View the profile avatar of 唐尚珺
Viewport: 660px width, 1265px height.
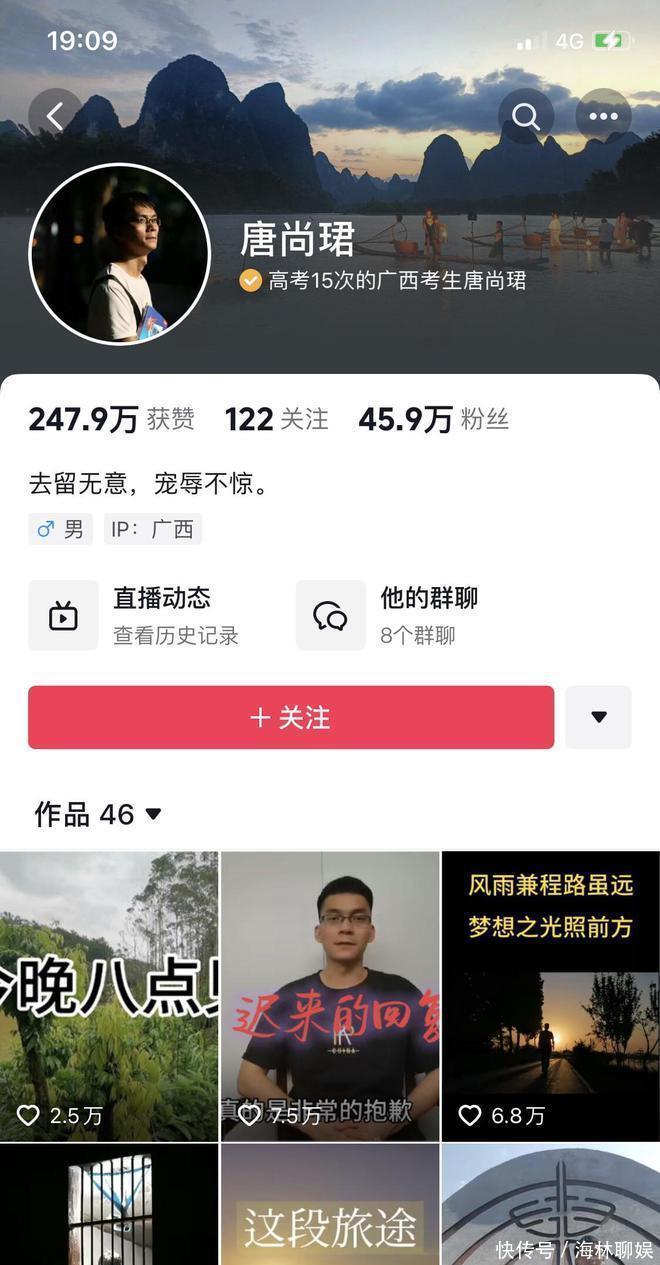point(120,254)
